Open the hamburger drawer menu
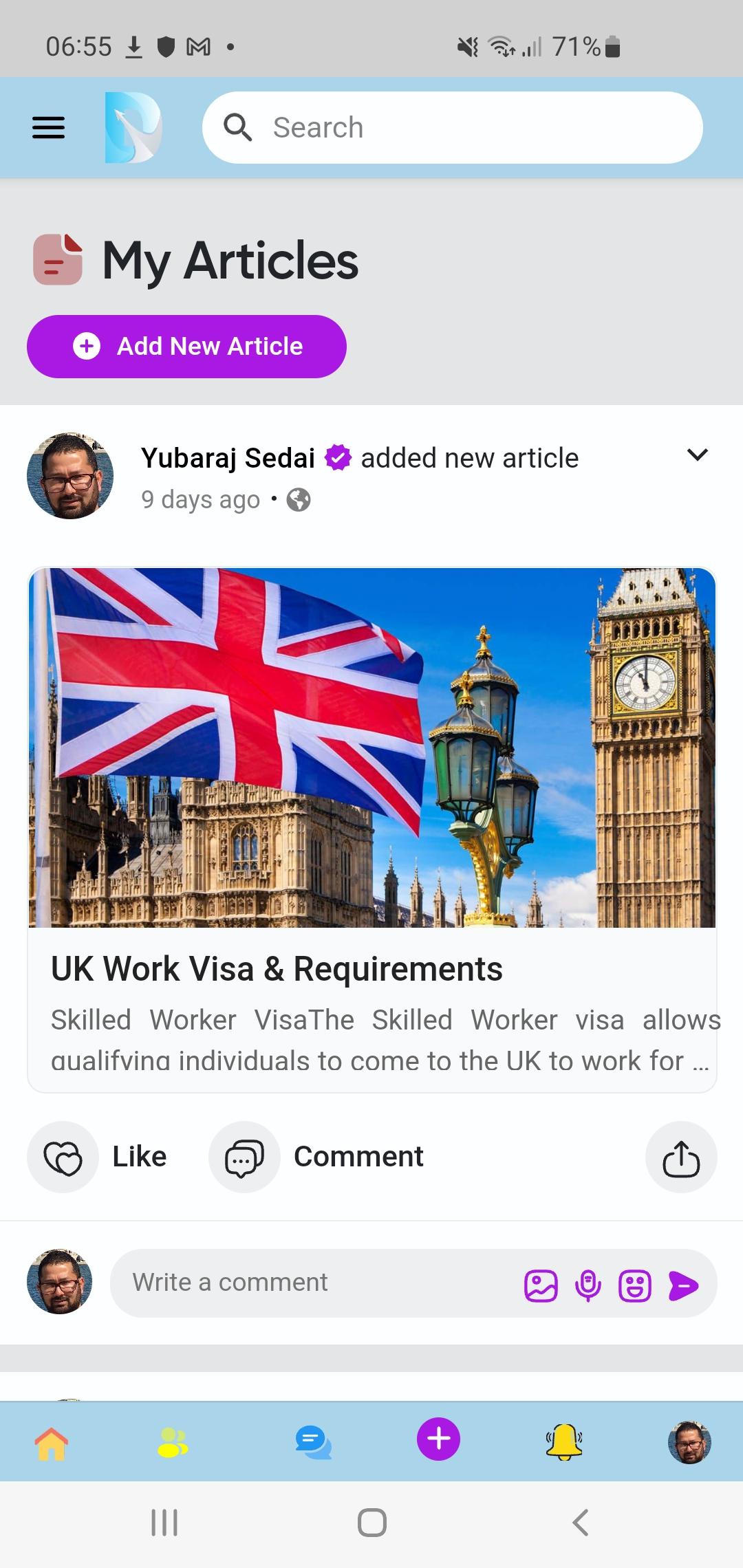The height and width of the screenshot is (1568, 743). tap(48, 127)
